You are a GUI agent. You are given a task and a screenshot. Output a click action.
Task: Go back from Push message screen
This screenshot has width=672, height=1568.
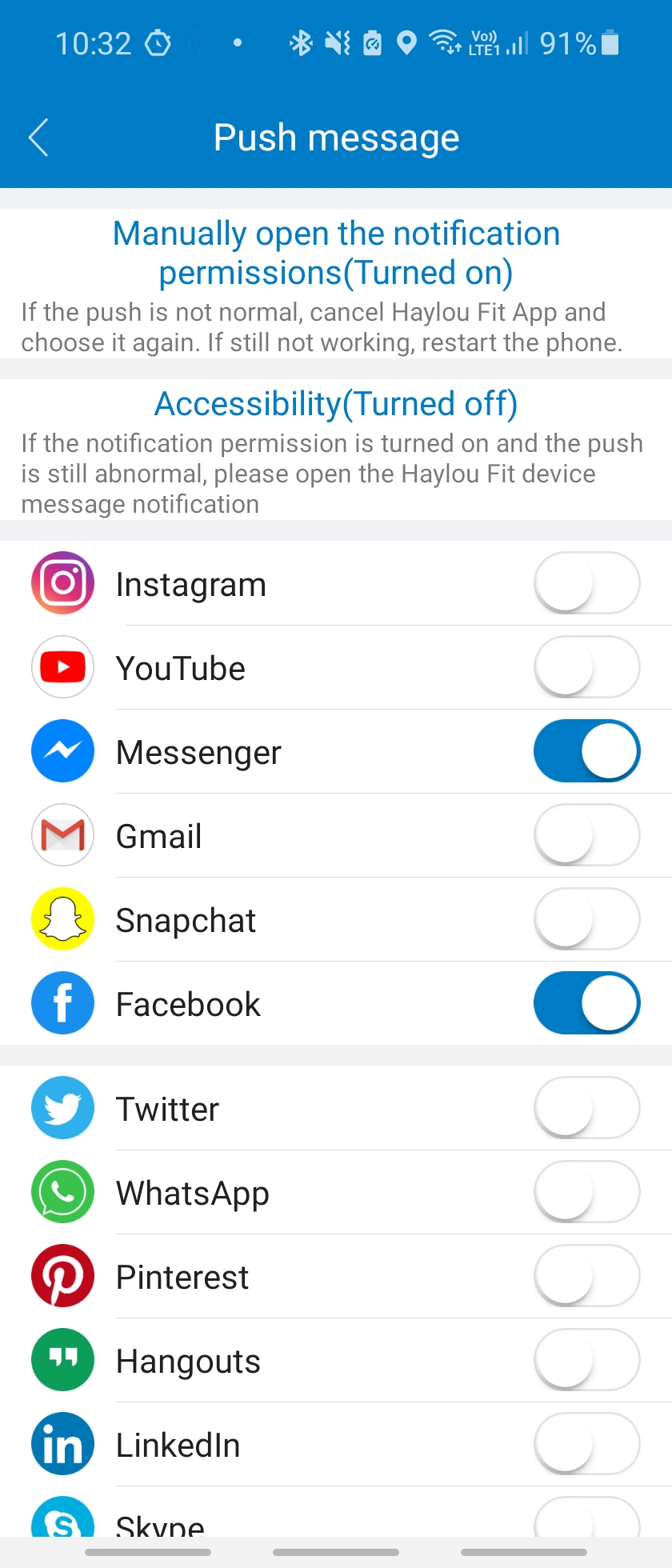(x=38, y=138)
